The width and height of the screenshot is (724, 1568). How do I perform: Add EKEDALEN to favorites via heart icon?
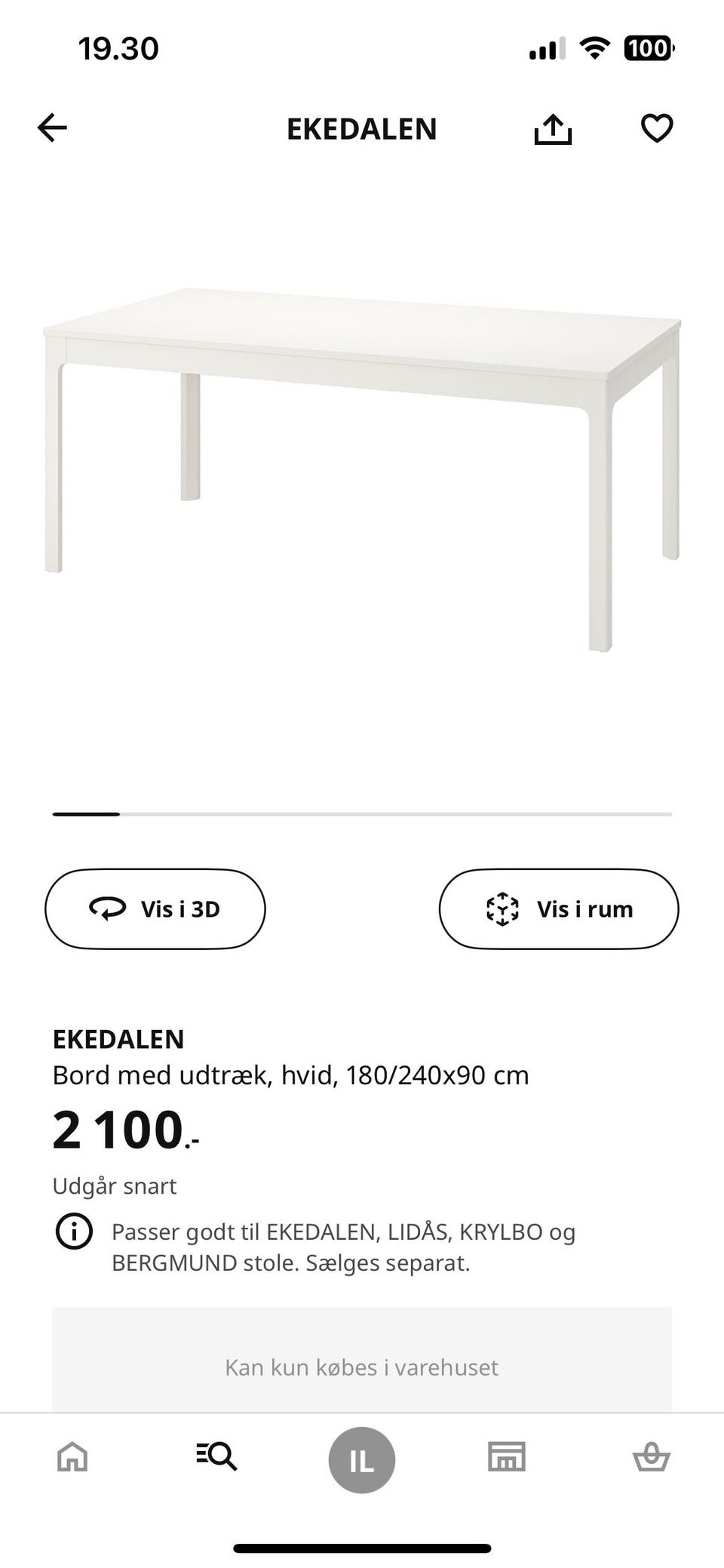[657, 128]
